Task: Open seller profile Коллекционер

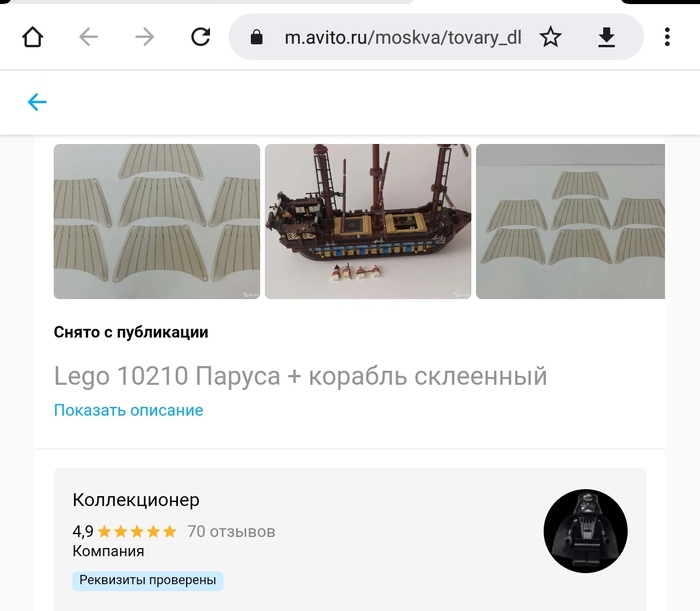Action: [136, 500]
